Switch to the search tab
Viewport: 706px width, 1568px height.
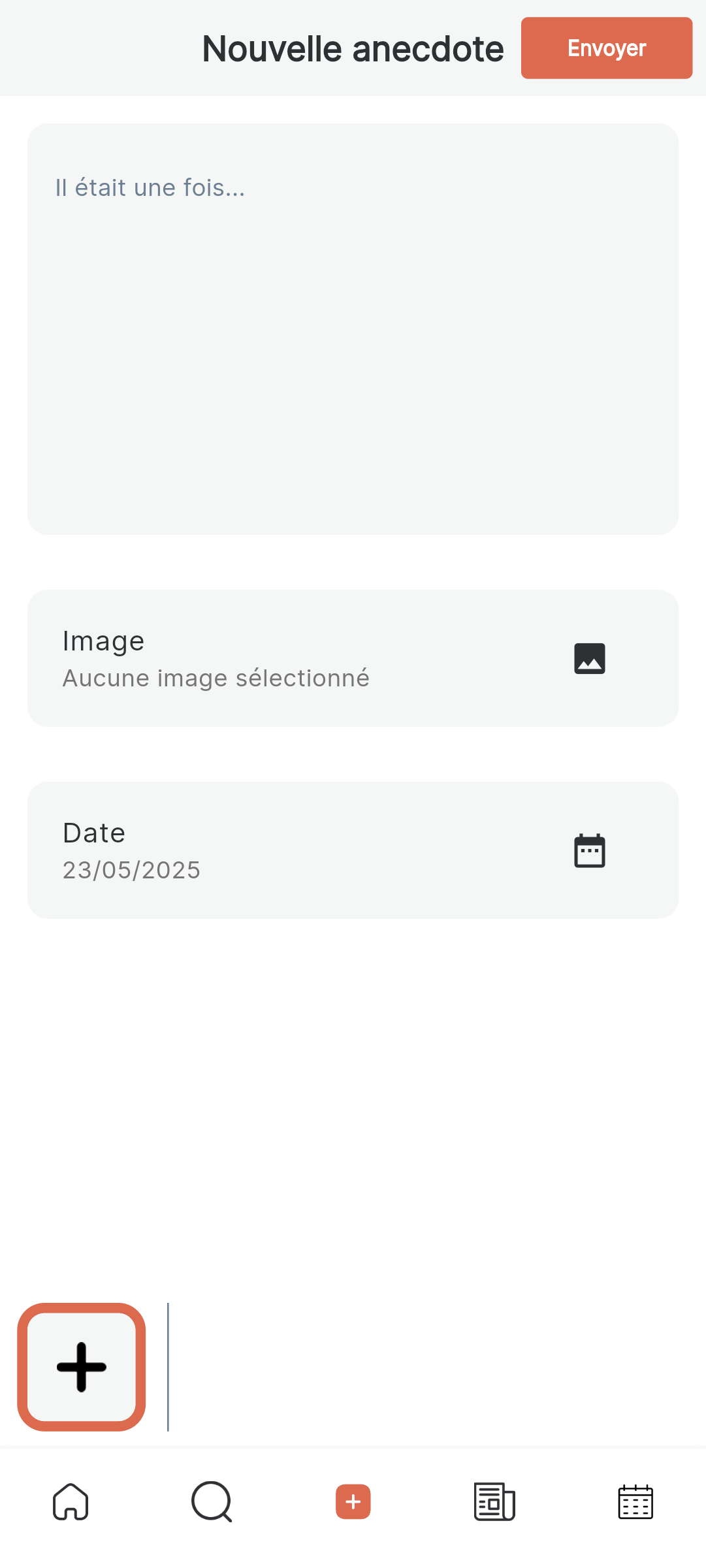coord(212,1502)
